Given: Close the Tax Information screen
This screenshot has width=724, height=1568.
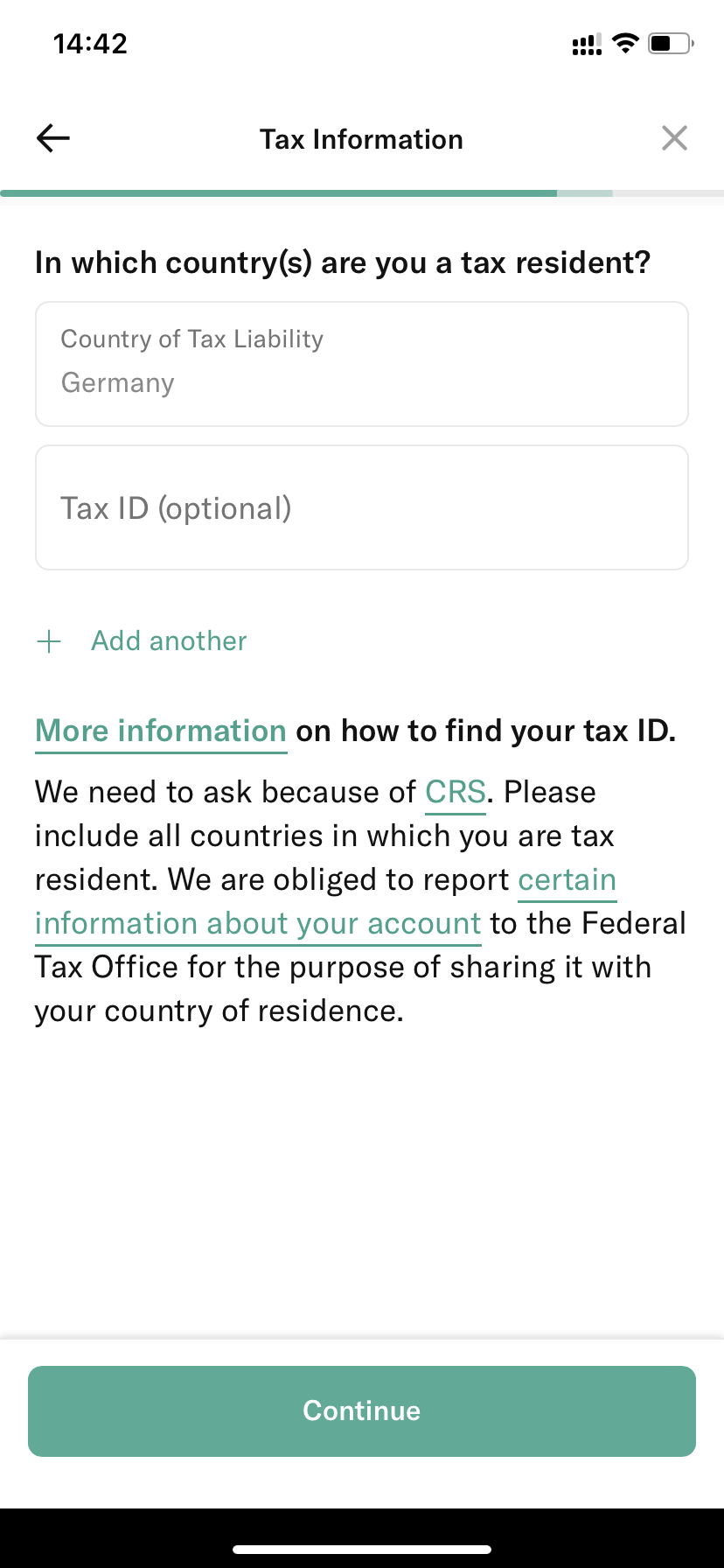Looking at the screenshot, I should [674, 138].
